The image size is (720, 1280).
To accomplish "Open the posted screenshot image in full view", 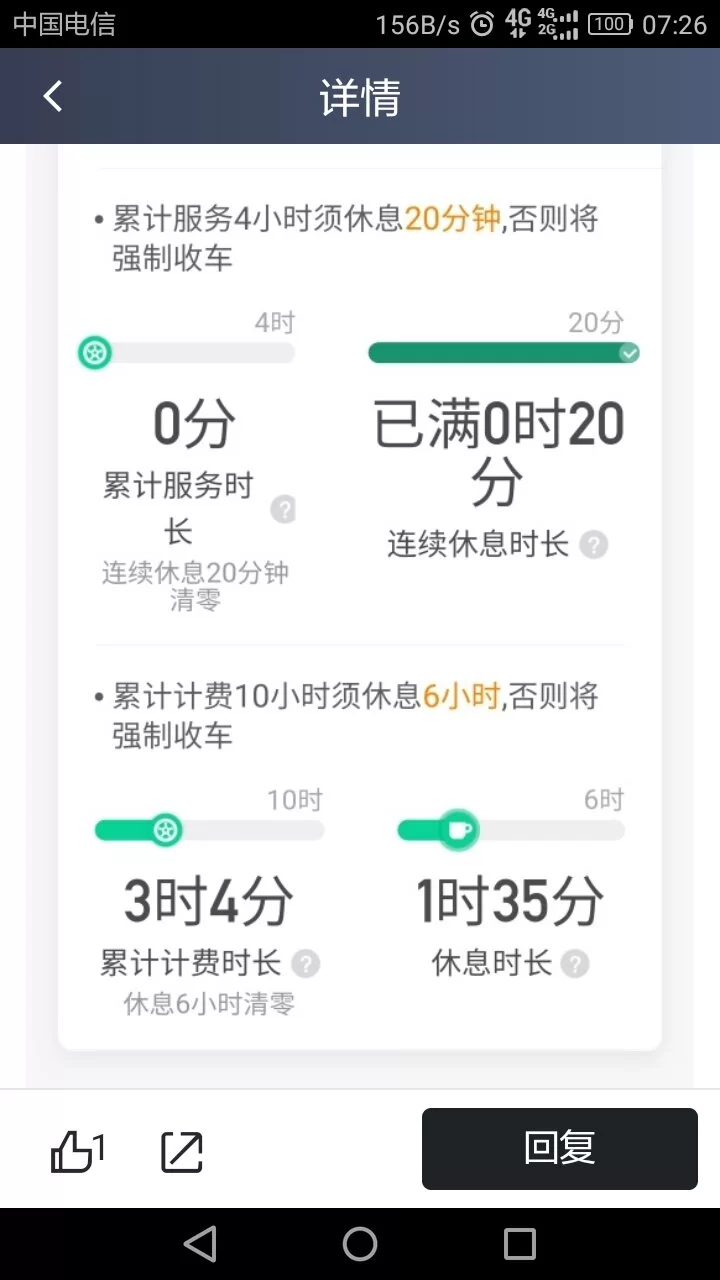I will (x=360, y=600).
